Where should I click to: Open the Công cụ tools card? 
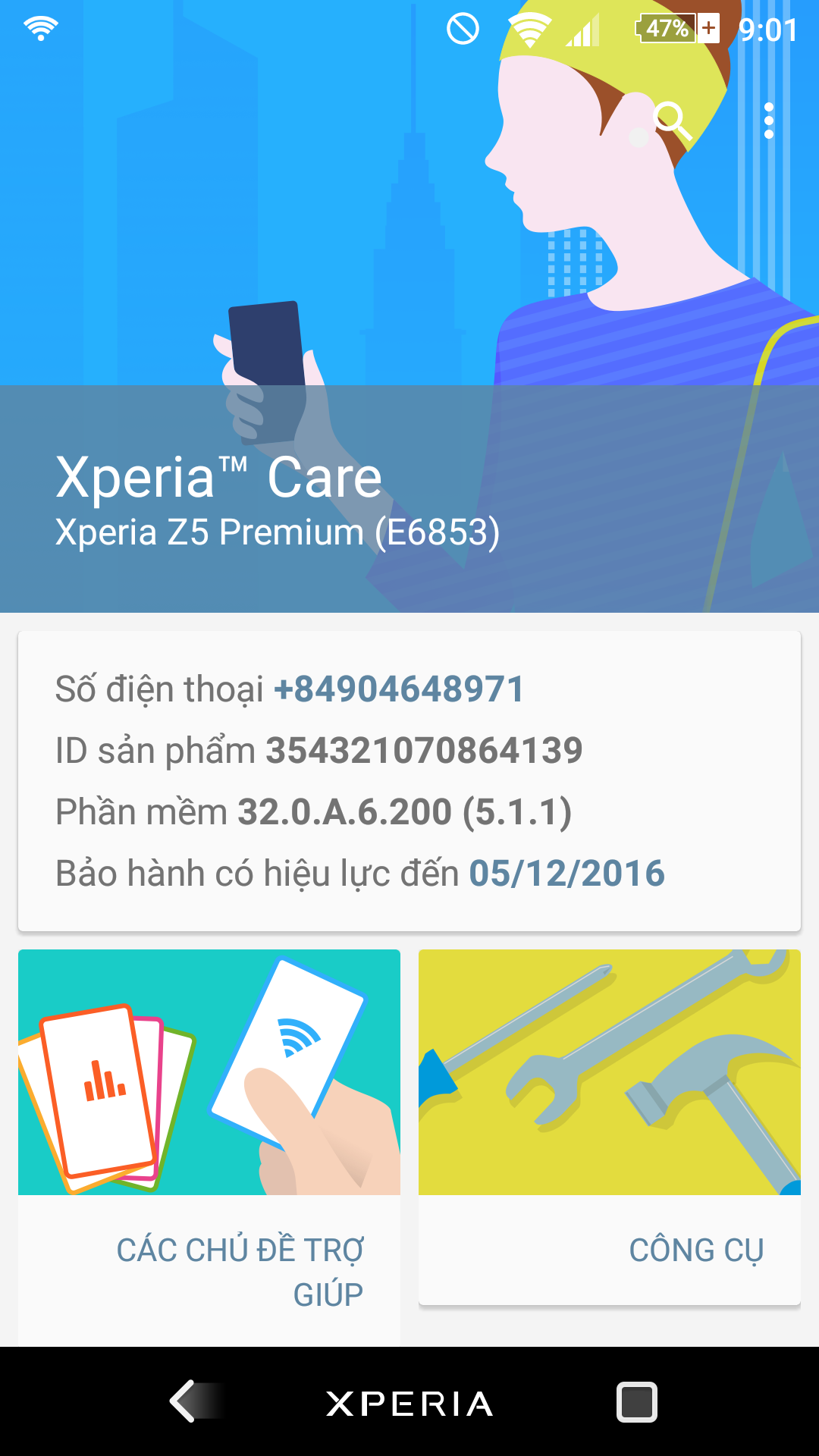pyautogui.click(x=610, y=1127)
